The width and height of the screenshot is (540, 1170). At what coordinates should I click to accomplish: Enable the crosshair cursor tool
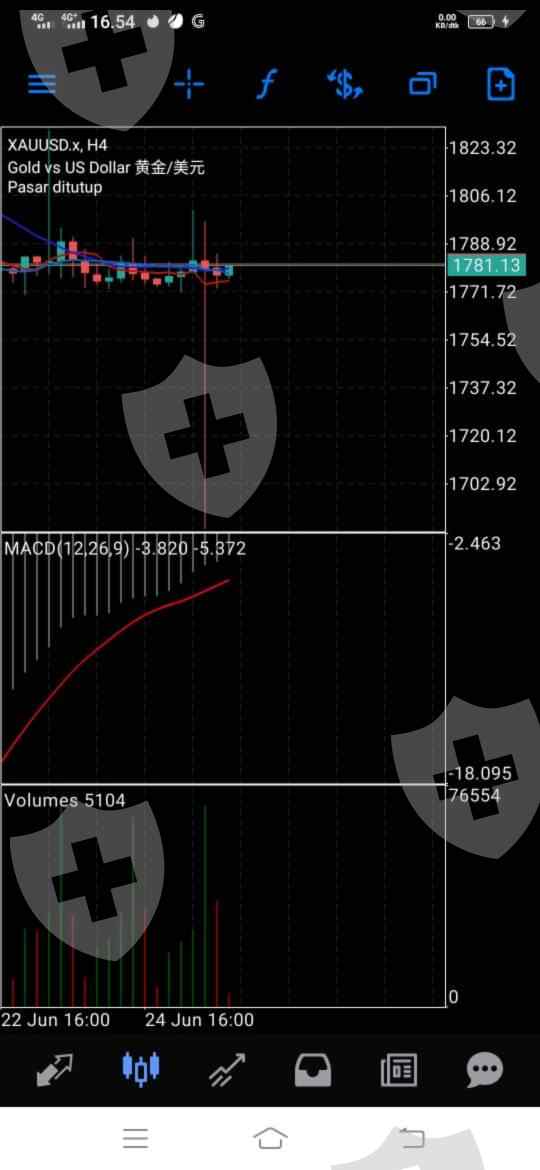pos(189,84)
